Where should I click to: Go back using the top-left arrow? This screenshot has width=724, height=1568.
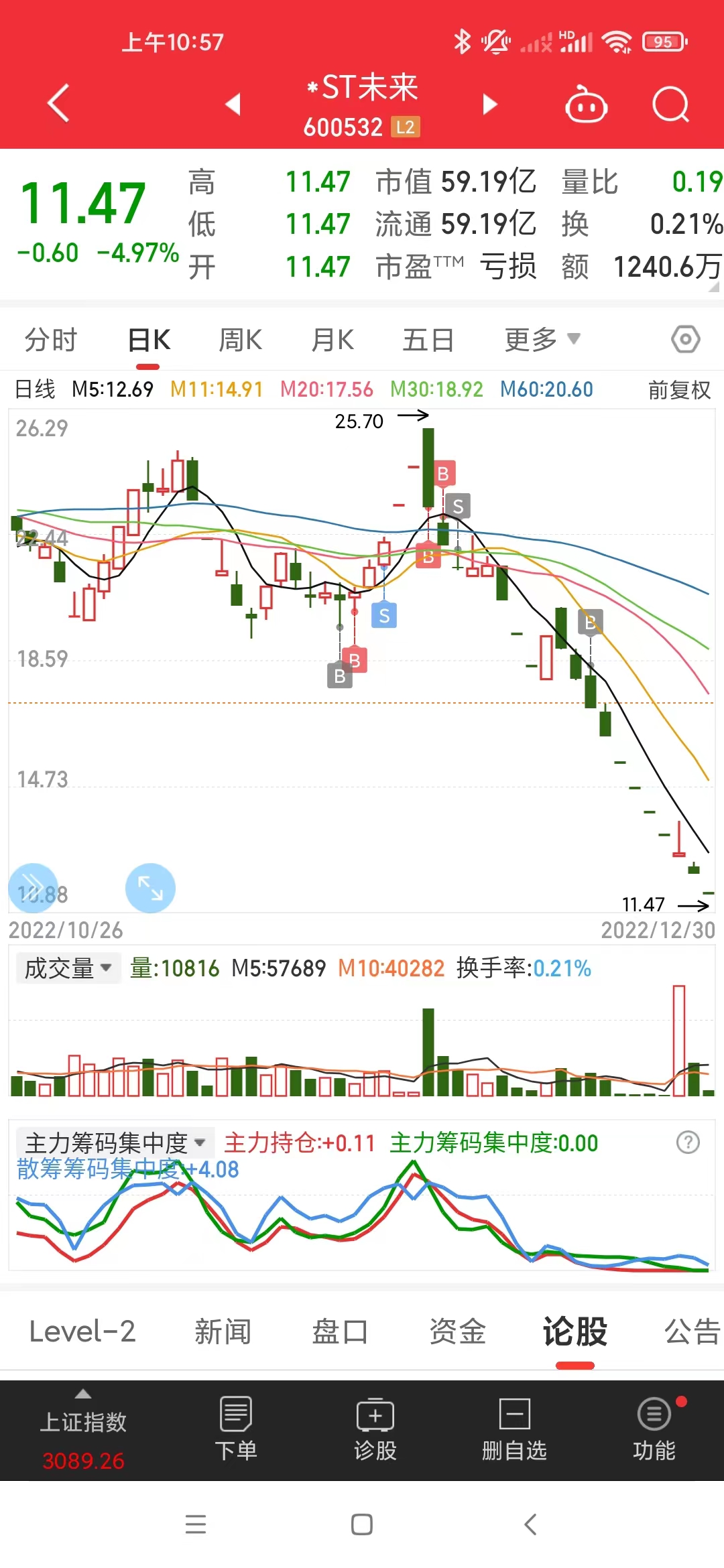point(59,103)
